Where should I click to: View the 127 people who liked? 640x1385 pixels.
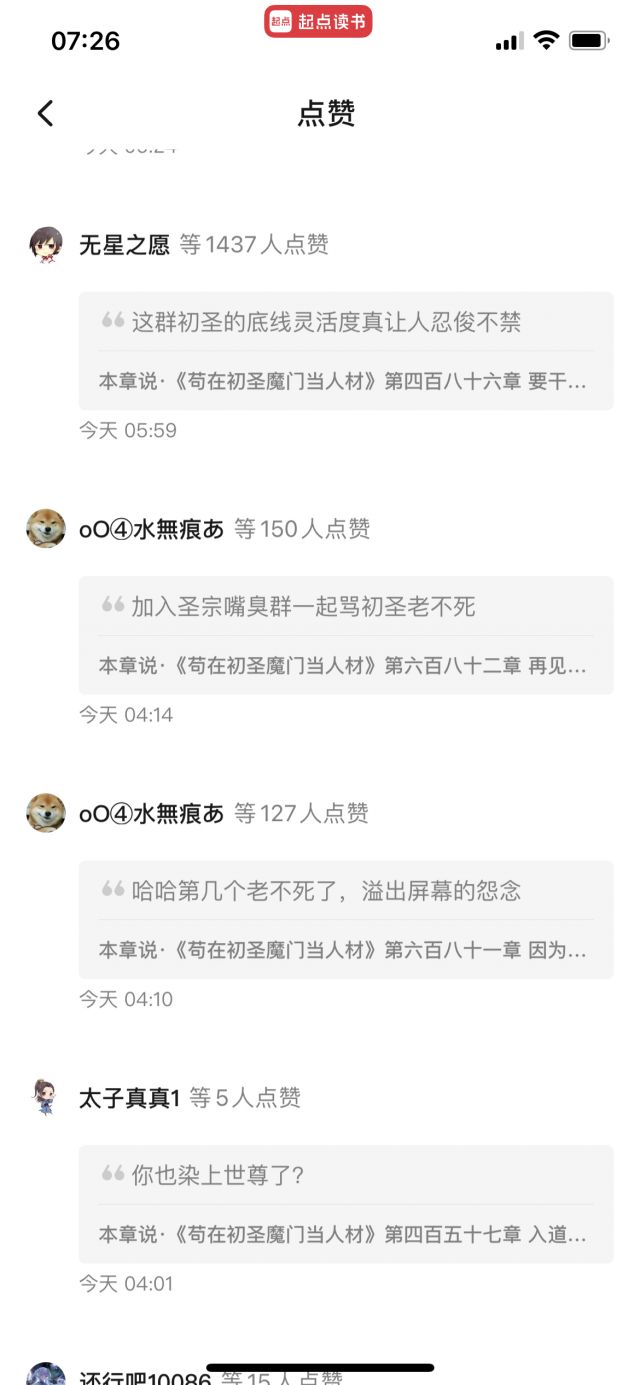[301, 813]
